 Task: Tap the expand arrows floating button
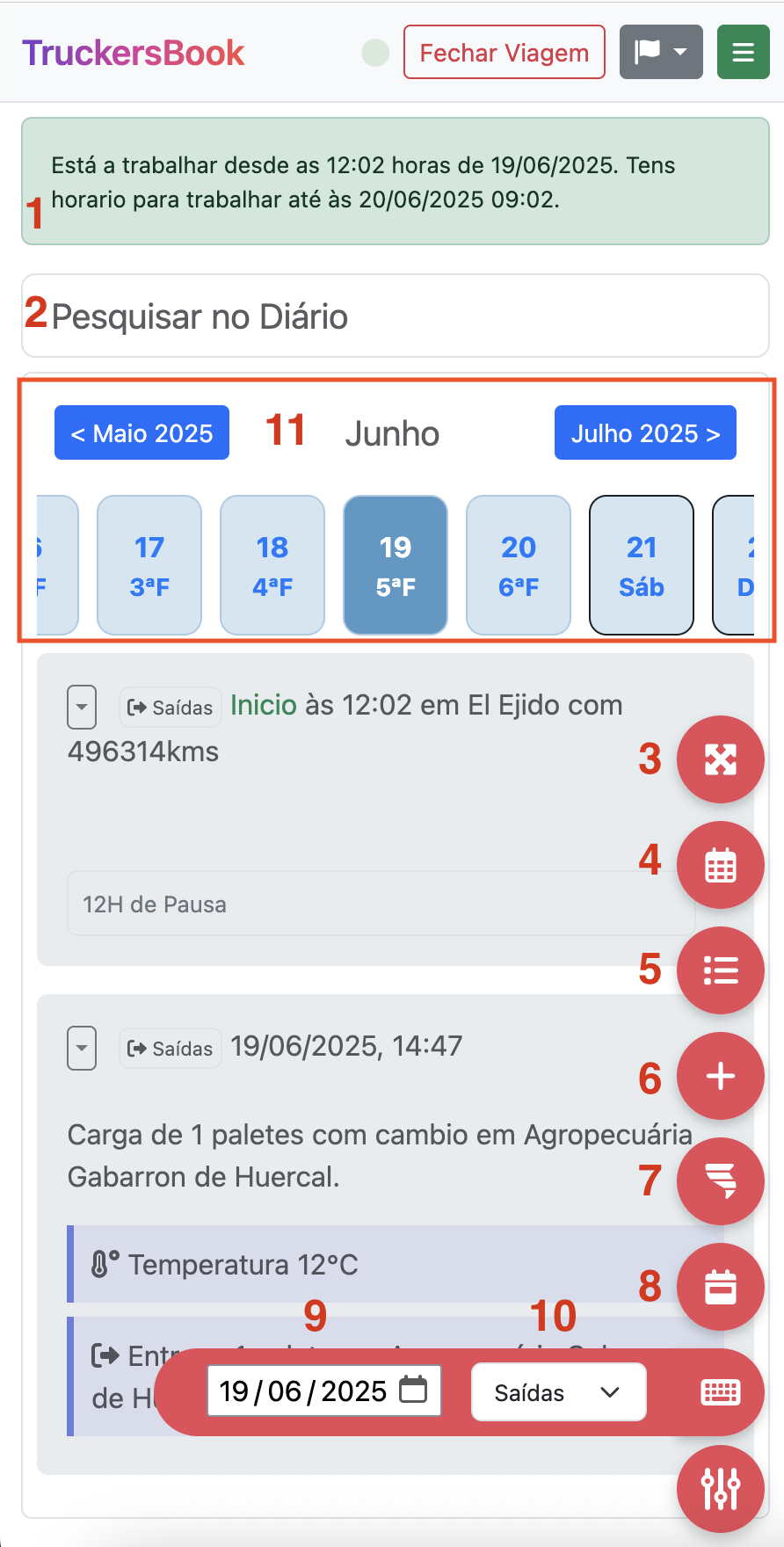point(721,759)
